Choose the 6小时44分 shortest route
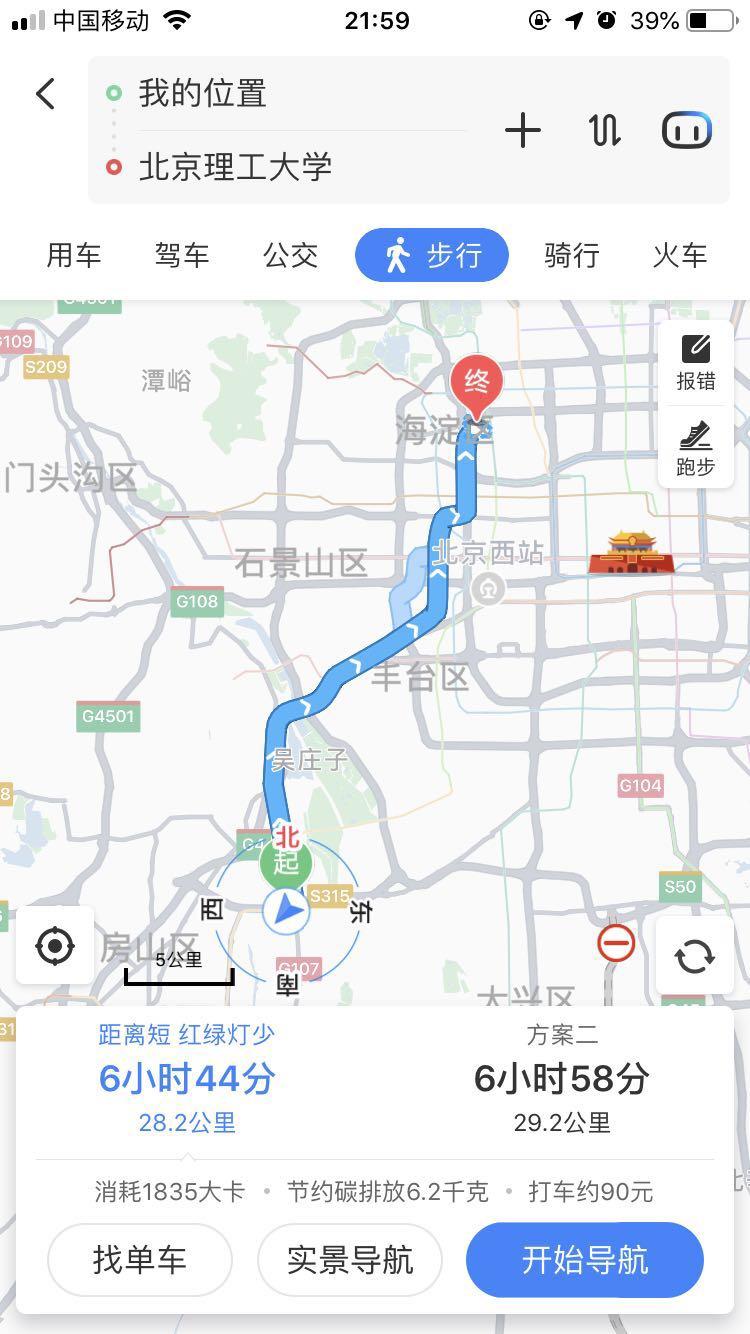 click(x=187, y=1078)
